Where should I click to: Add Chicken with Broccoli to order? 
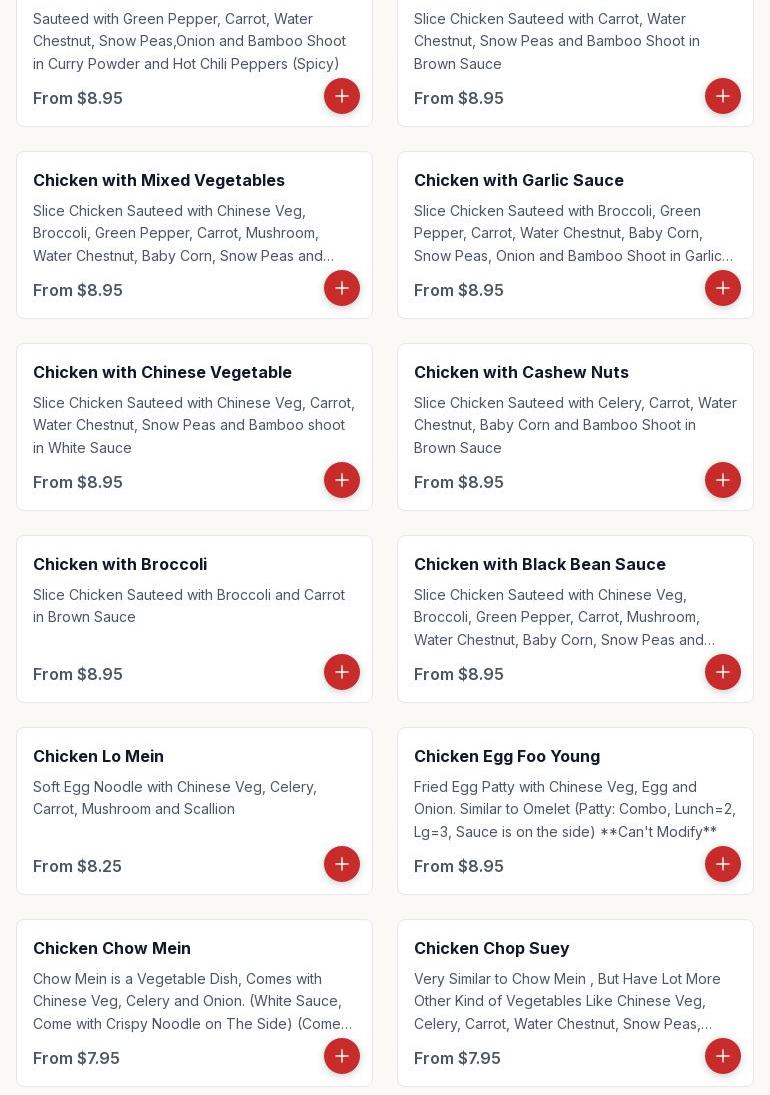[342, 672]
